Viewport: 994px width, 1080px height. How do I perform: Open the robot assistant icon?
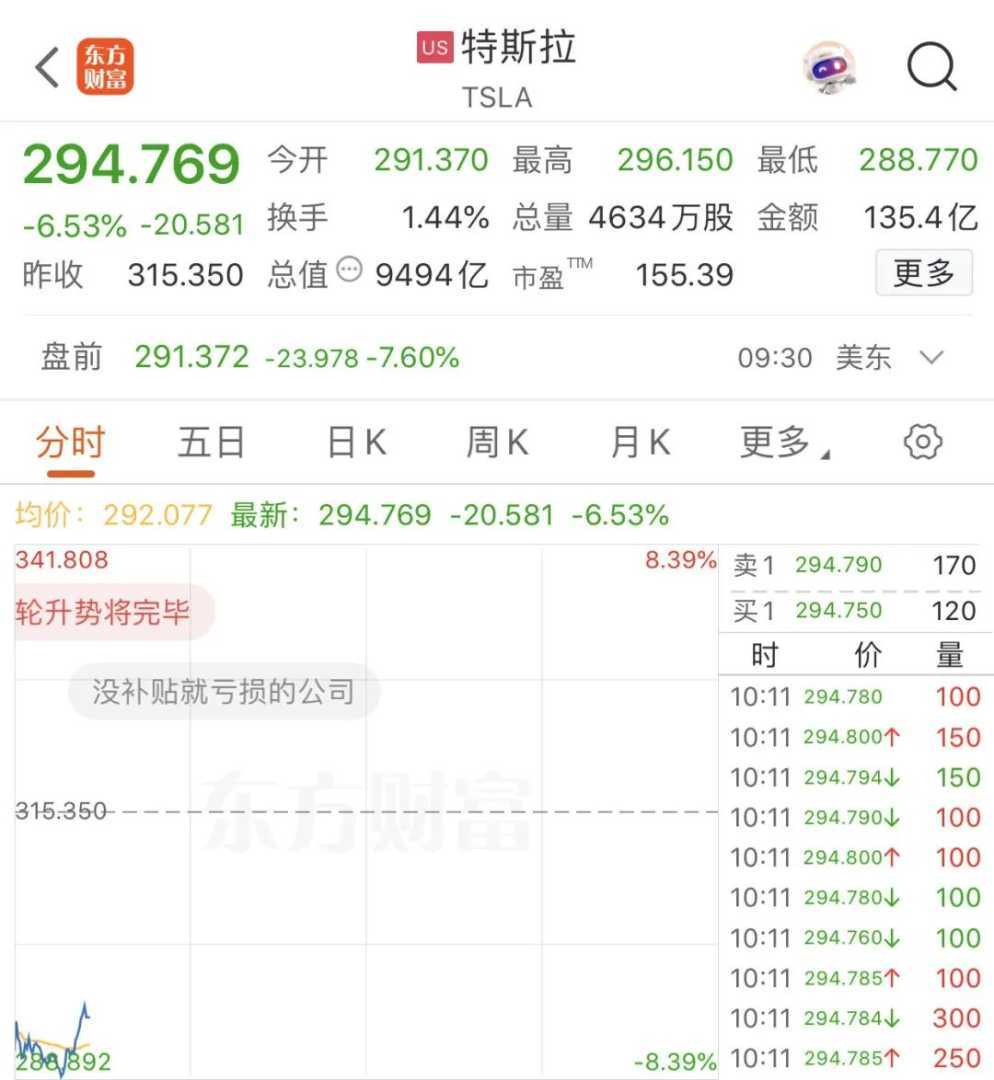click(x=830, y=68)
